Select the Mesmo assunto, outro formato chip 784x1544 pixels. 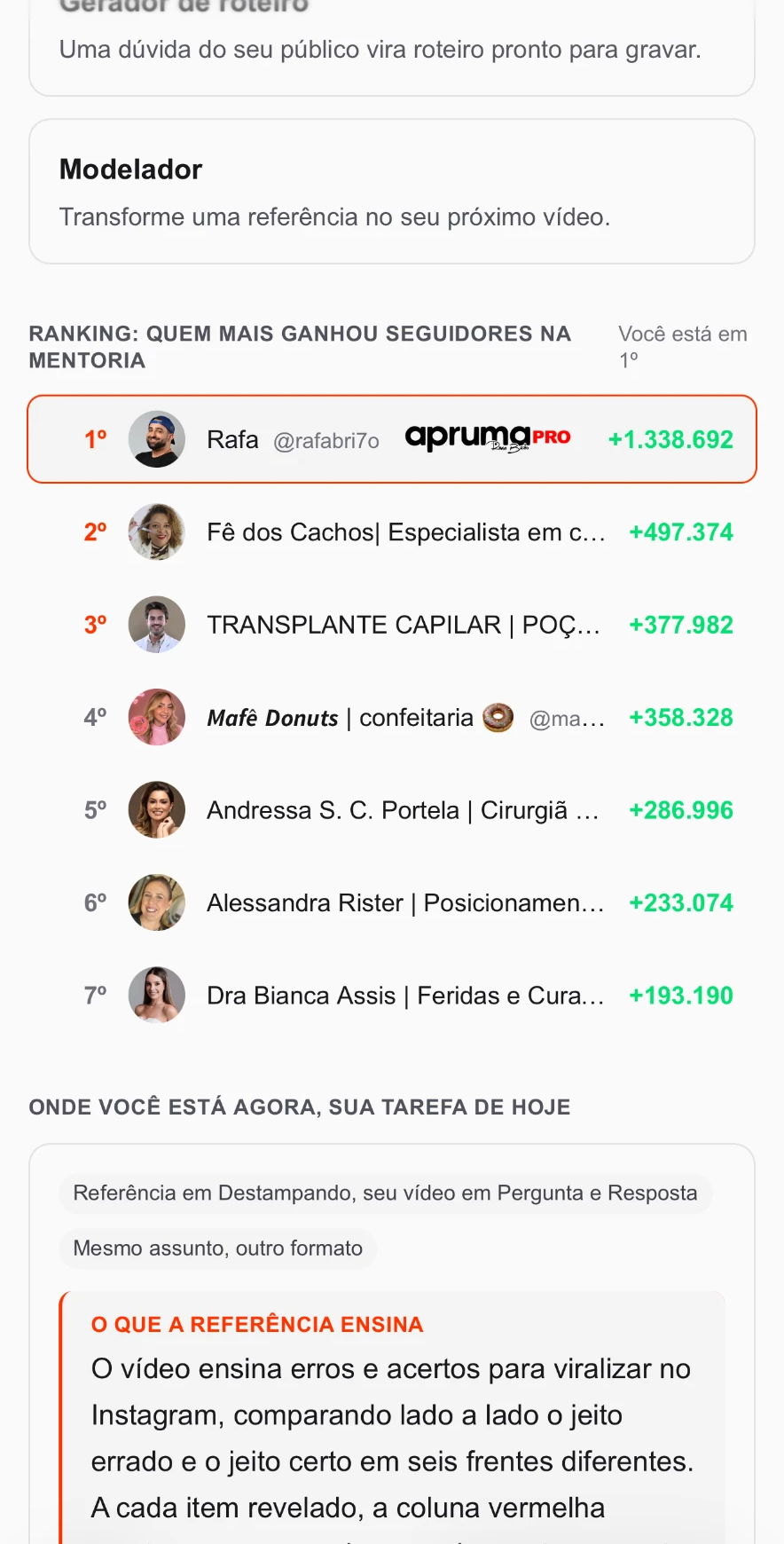[x=218, y=1249]
